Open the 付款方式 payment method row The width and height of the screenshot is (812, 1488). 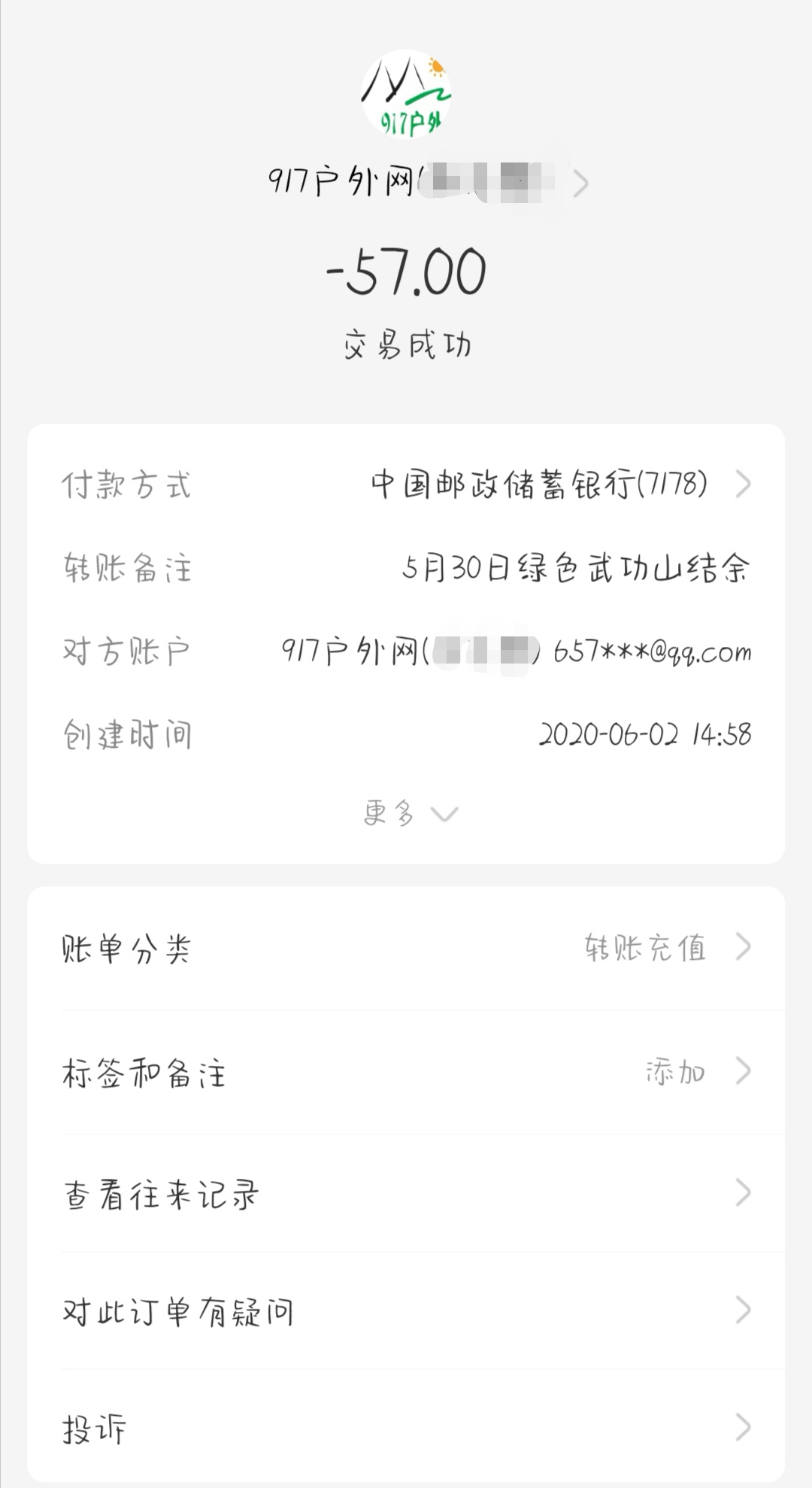[x=406, y=484]
